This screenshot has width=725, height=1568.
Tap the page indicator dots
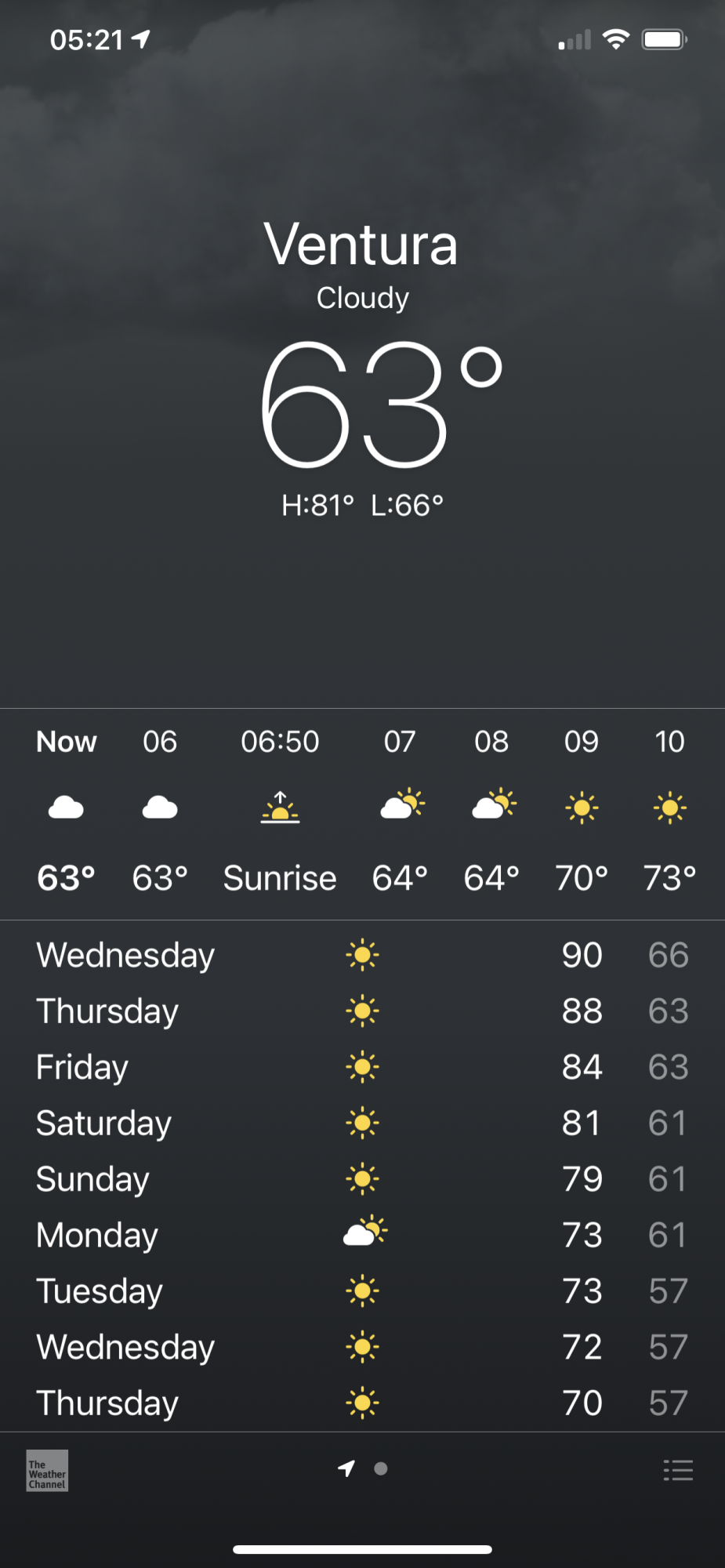click(x=363, y=1468)
